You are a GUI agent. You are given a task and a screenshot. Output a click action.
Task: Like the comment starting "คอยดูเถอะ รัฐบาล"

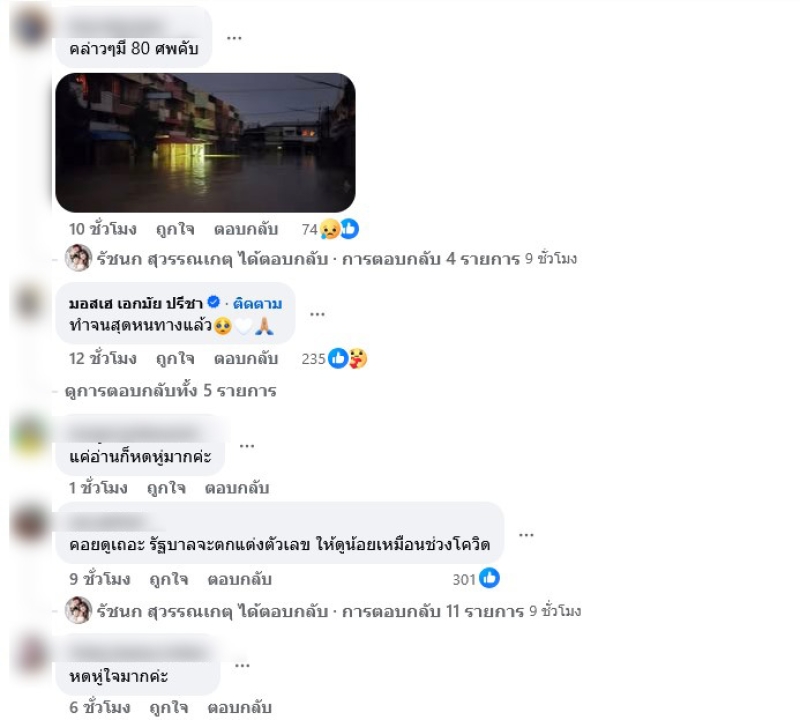click(168, 579)
